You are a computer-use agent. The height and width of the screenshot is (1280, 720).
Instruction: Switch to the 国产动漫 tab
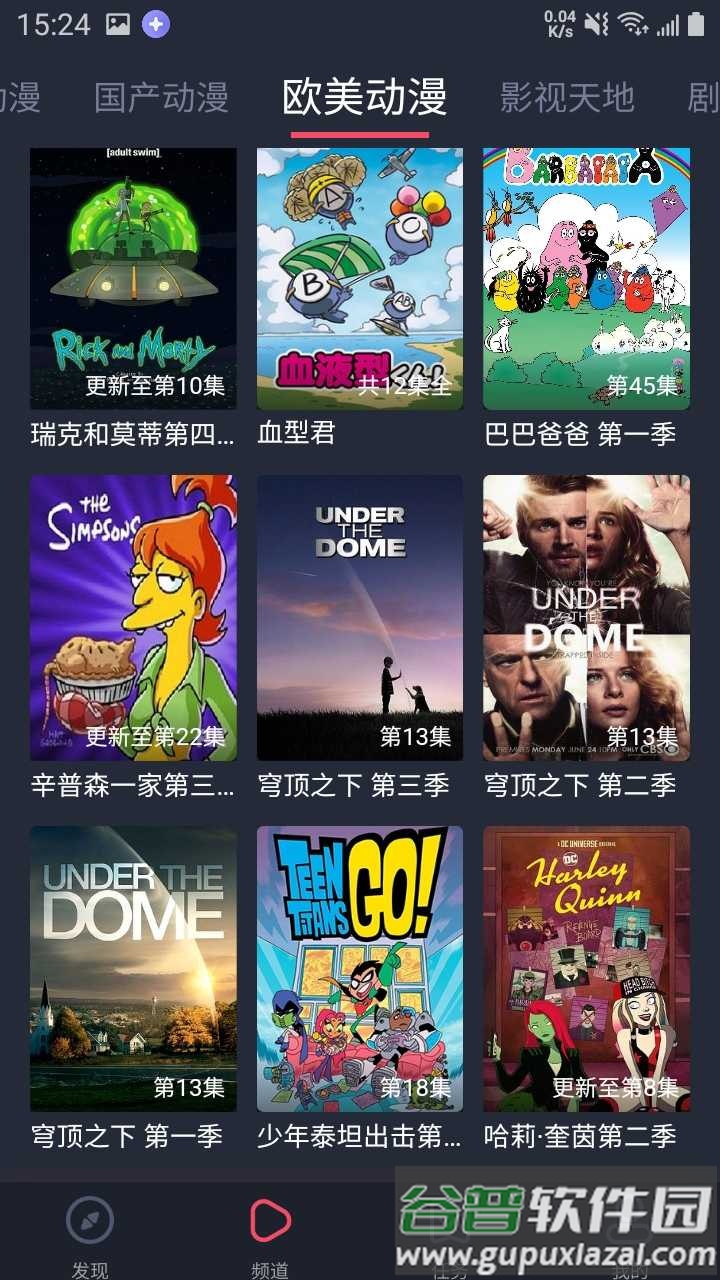click(162, 97)
